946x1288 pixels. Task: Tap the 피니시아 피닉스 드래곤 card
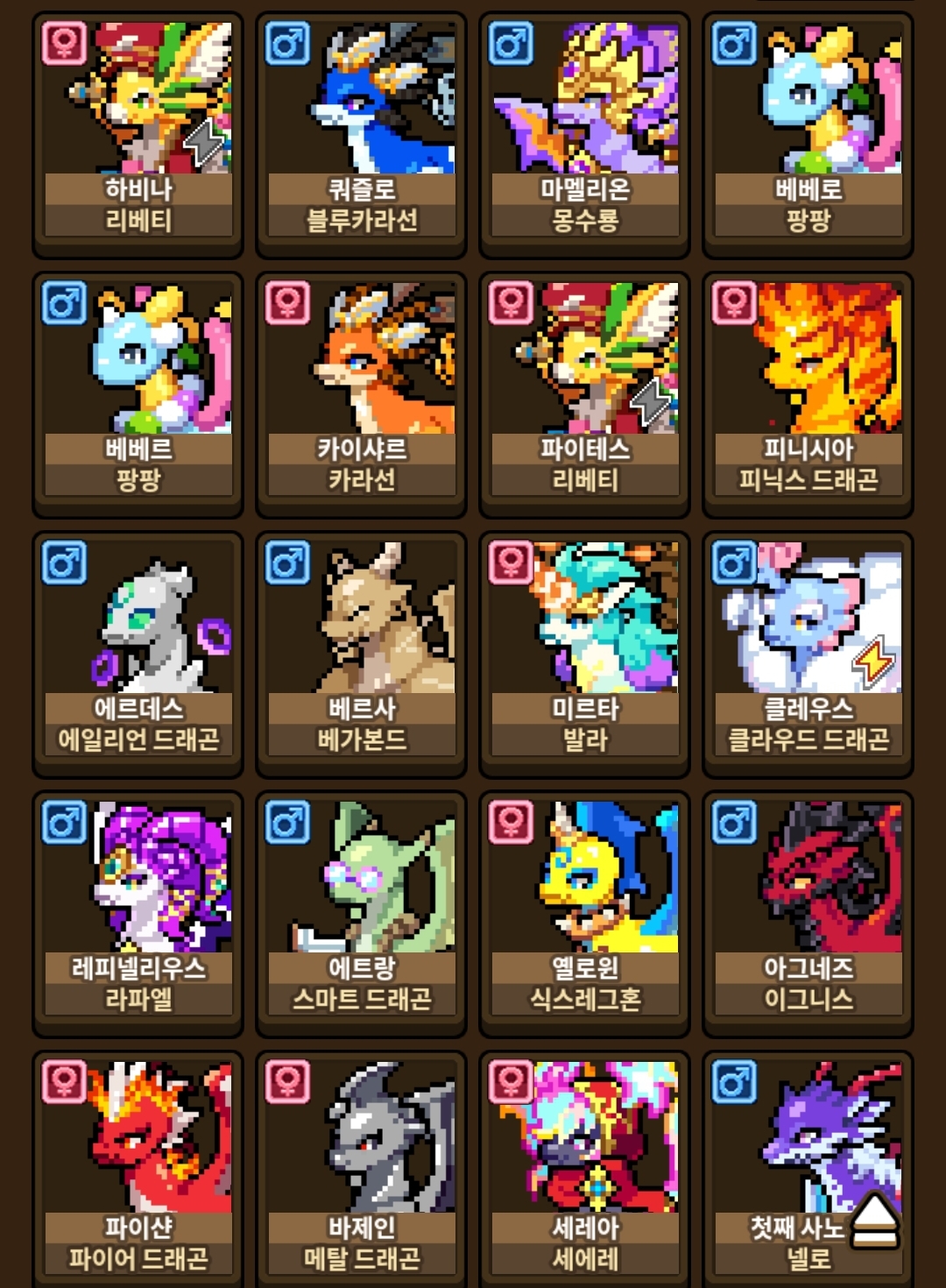pyautogui.click(x=808, y=394)
